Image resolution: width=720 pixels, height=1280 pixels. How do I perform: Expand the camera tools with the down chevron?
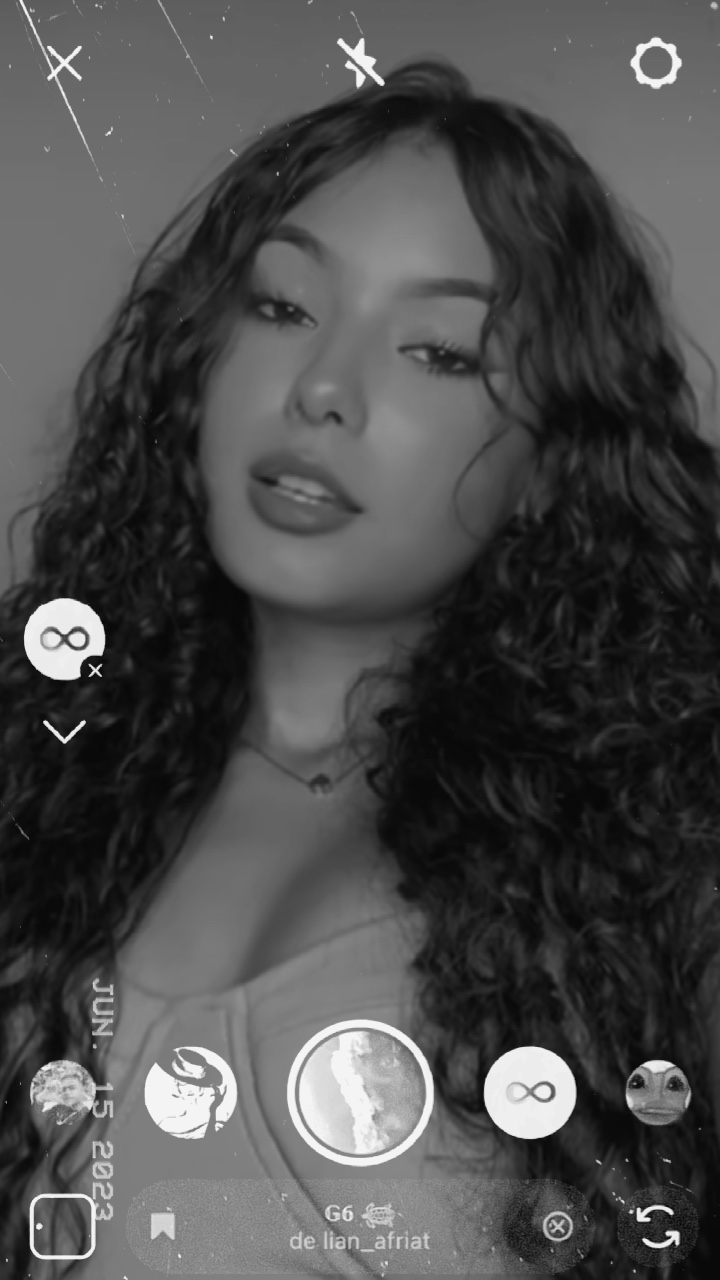coord(65,732)
